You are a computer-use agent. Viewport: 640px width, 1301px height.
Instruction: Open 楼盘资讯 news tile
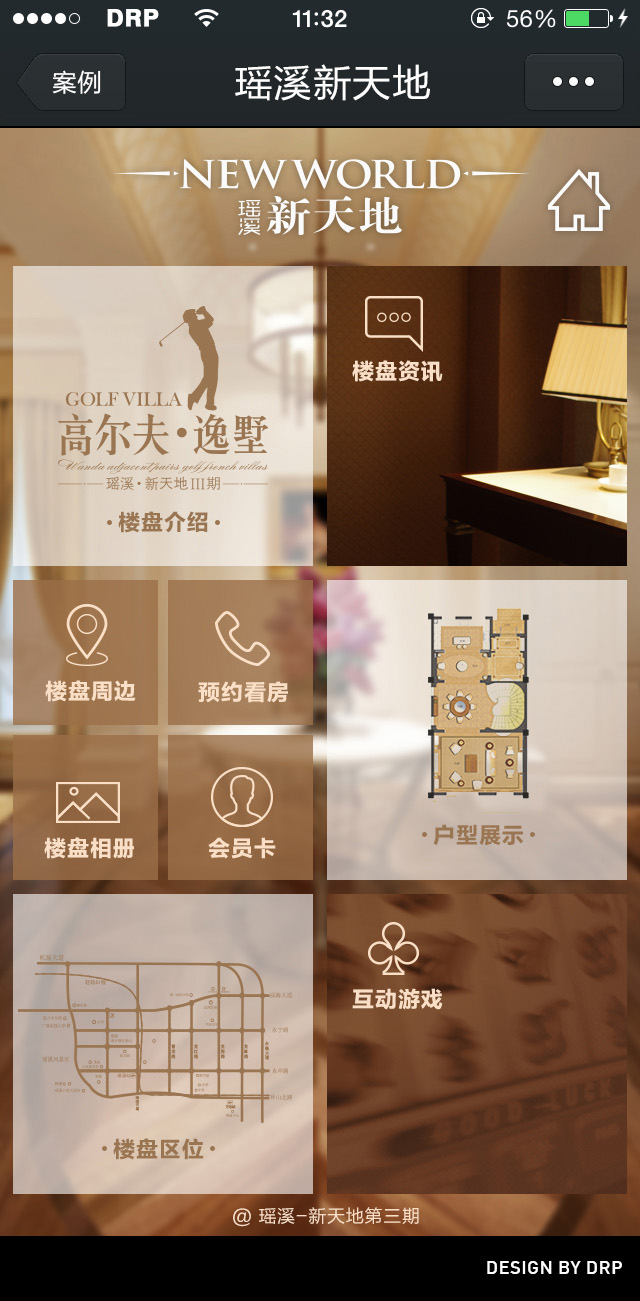477,416
